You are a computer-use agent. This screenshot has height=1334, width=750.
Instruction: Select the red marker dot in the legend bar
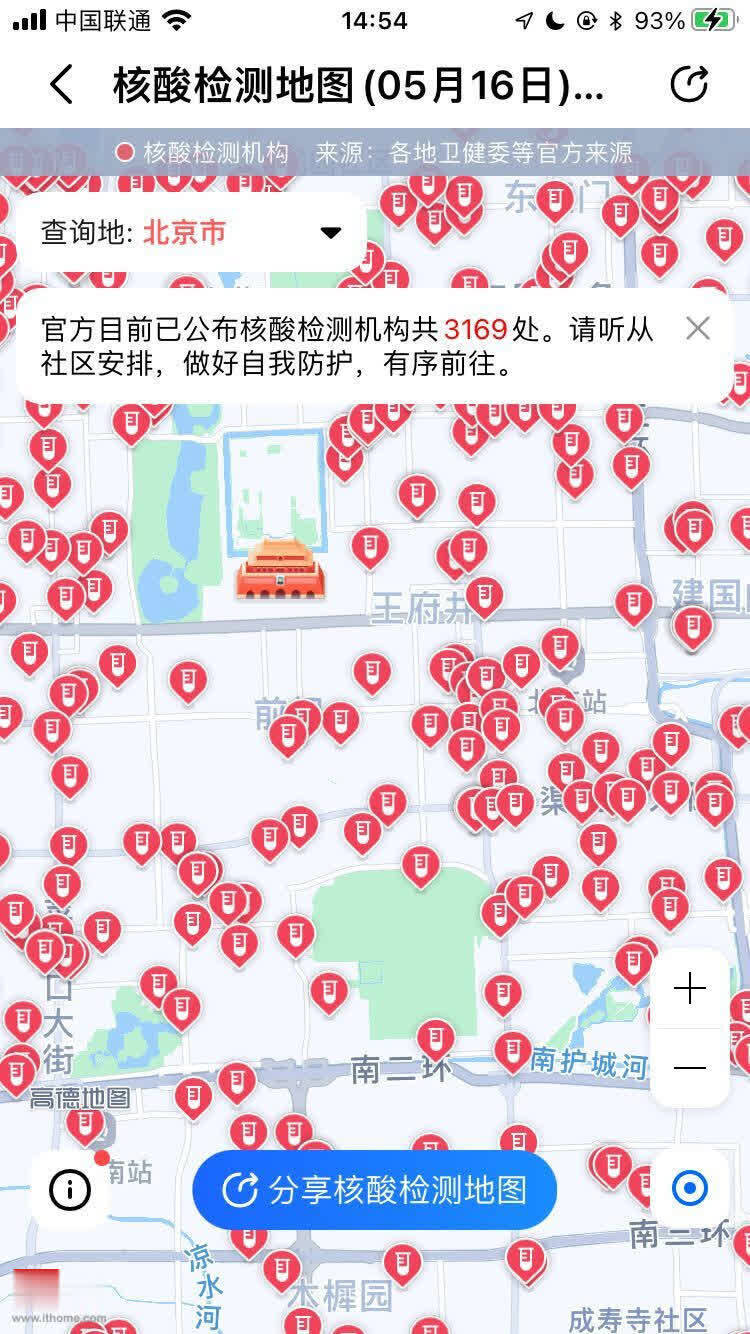pos(124,152)
